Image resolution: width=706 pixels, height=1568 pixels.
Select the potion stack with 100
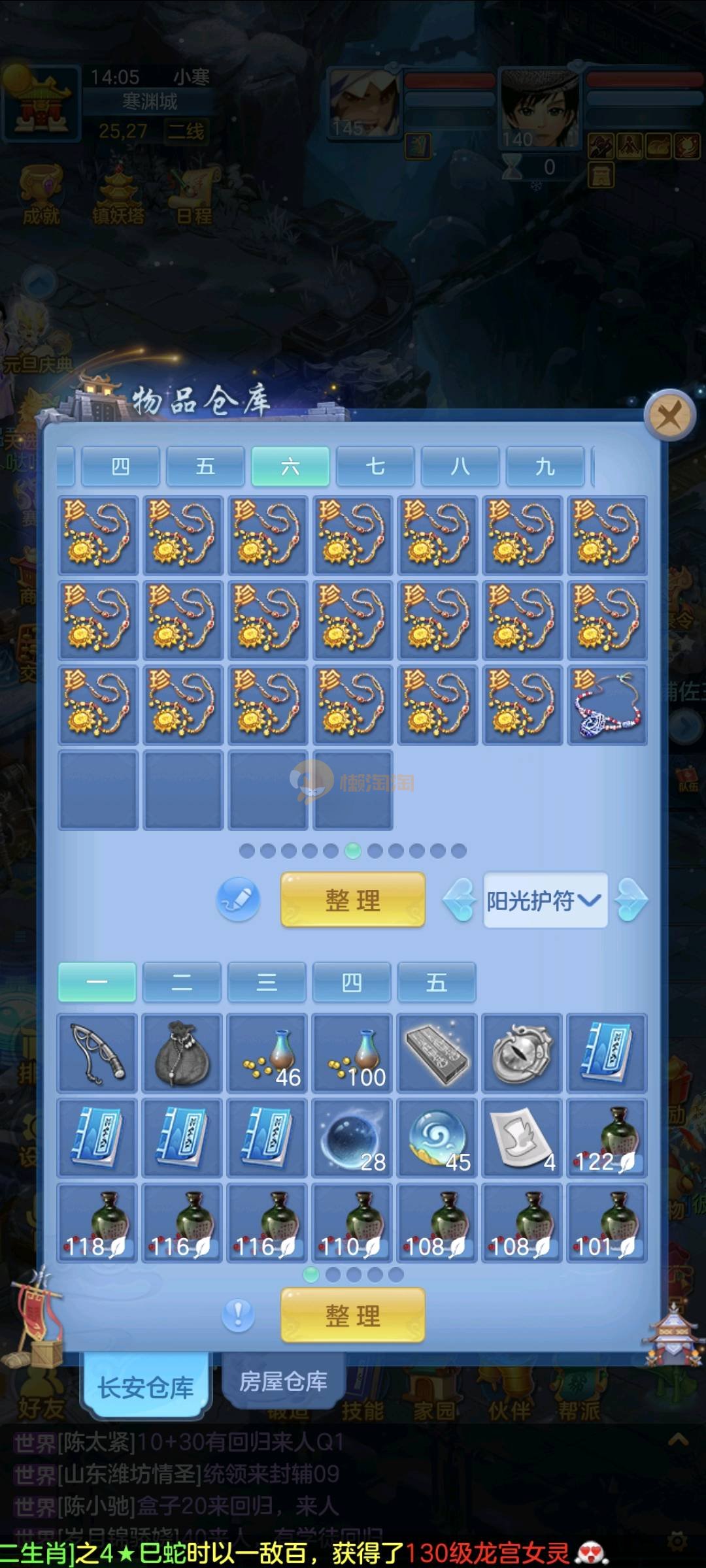[x=353, y=1053]
